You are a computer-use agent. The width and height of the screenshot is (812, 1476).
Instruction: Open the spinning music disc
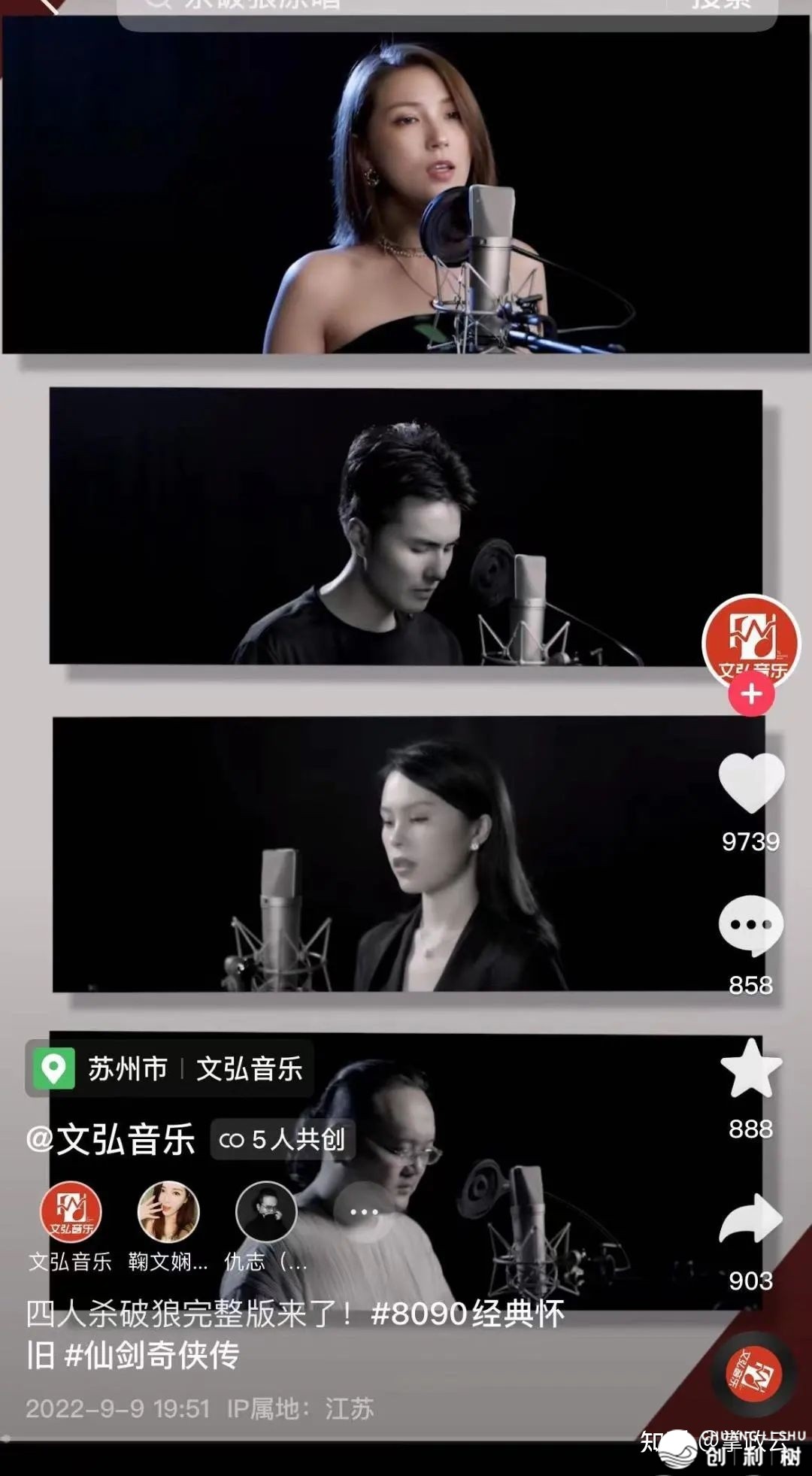click(x=753, y=1374)
